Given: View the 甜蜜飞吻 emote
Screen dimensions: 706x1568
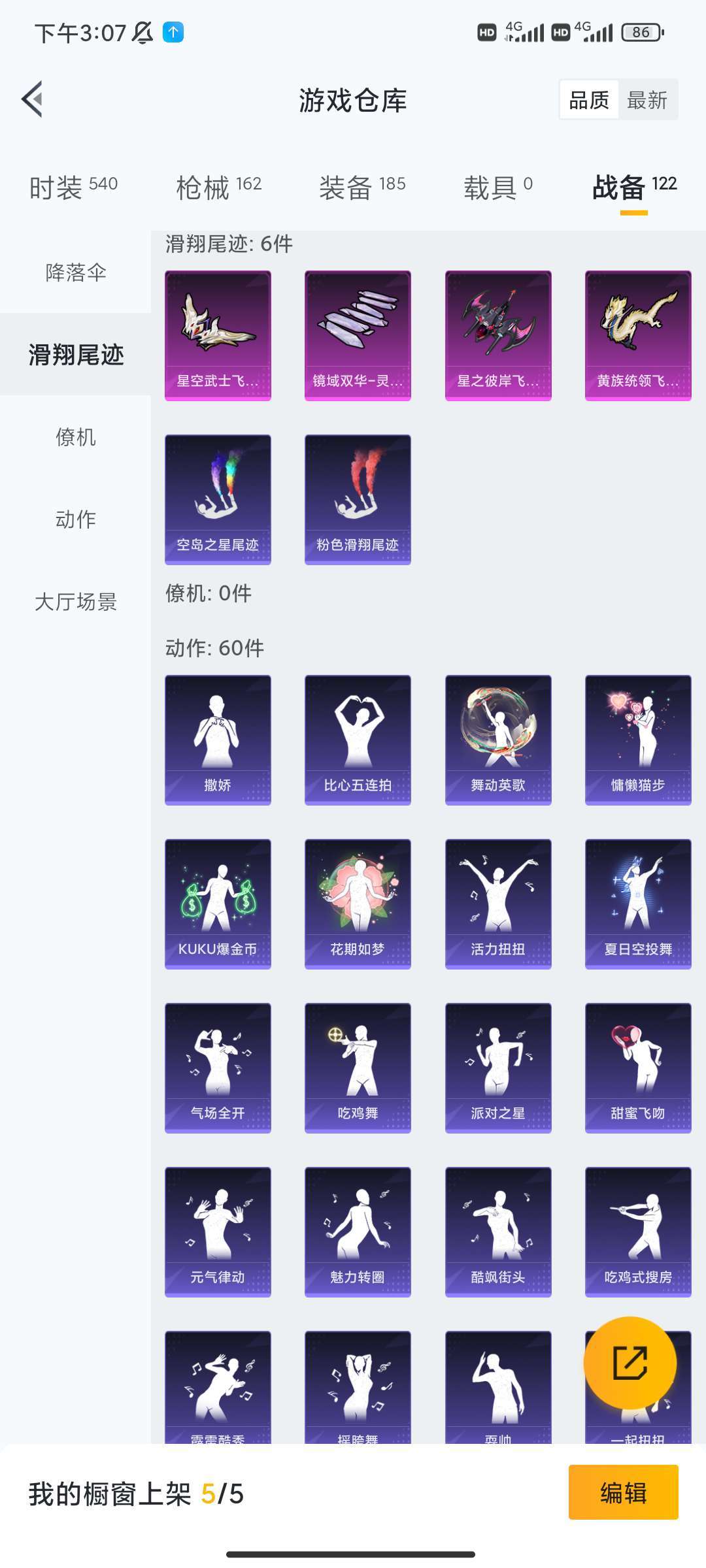Looking at the screenshot, I should (638, 1068).
